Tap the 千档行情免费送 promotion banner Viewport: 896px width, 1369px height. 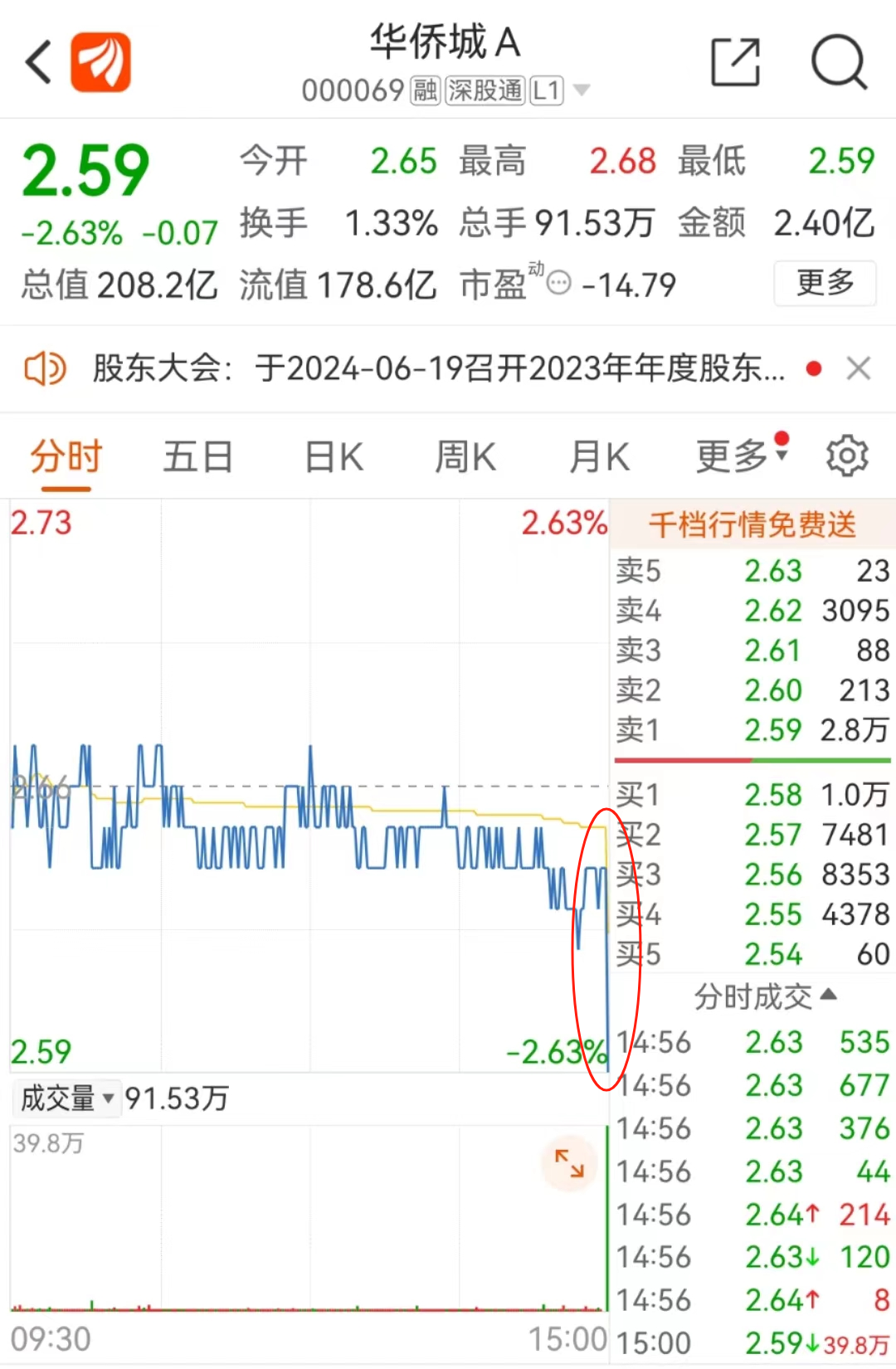click(752, 524)
